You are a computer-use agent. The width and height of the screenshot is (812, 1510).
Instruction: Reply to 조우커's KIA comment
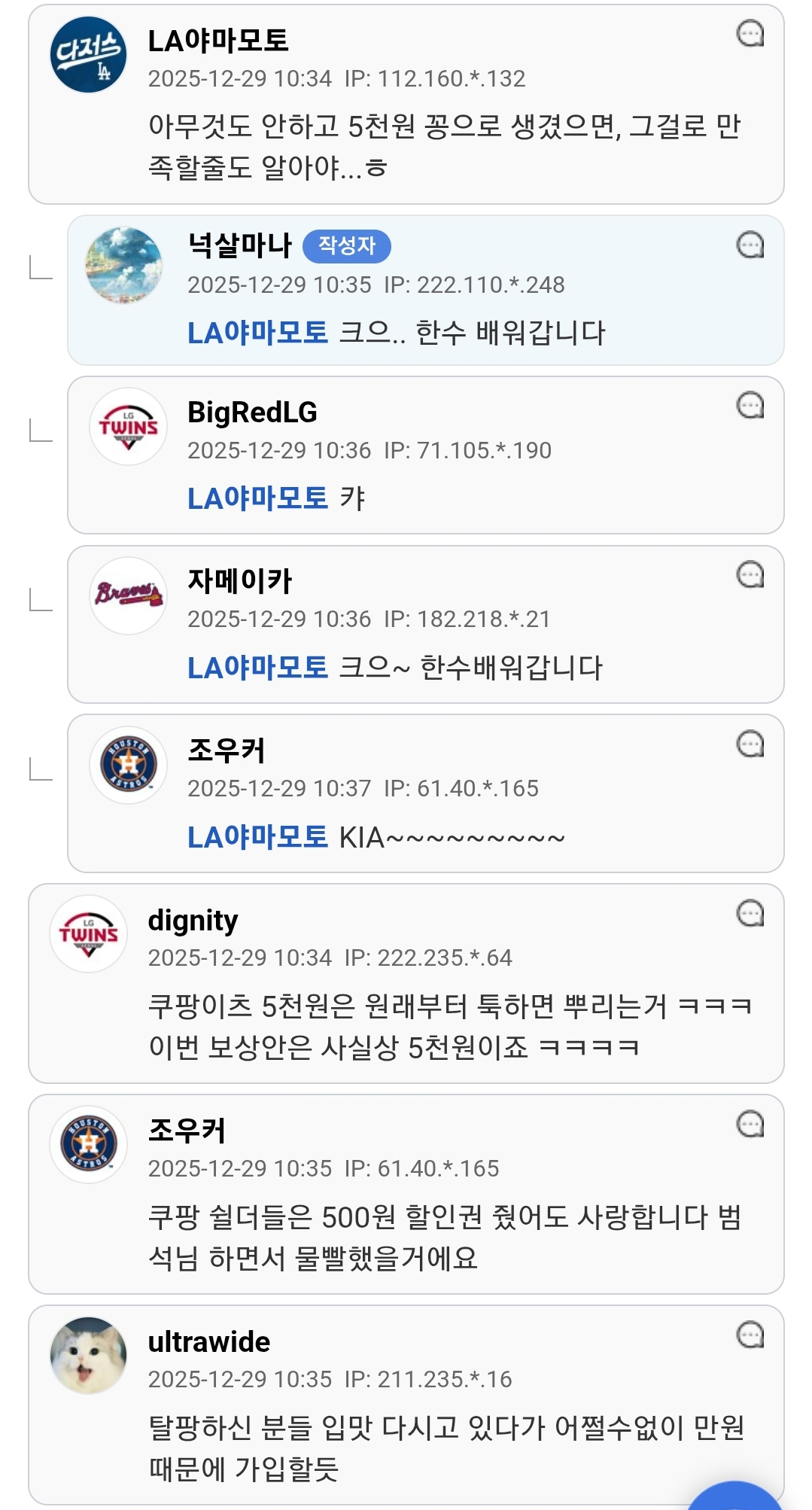[750, 744]
